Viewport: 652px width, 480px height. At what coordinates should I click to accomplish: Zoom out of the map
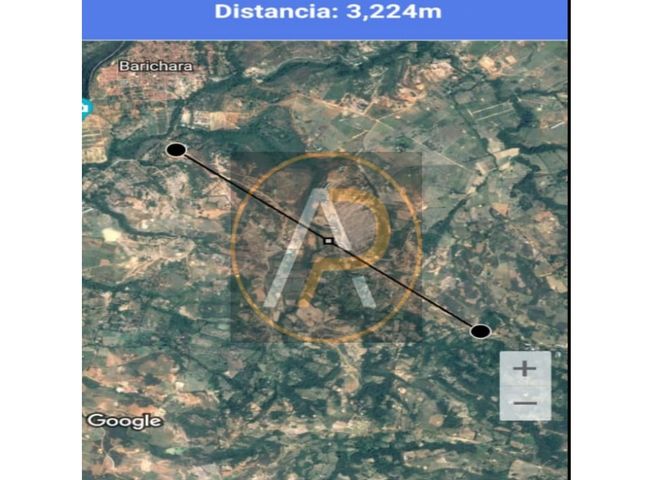525,403
